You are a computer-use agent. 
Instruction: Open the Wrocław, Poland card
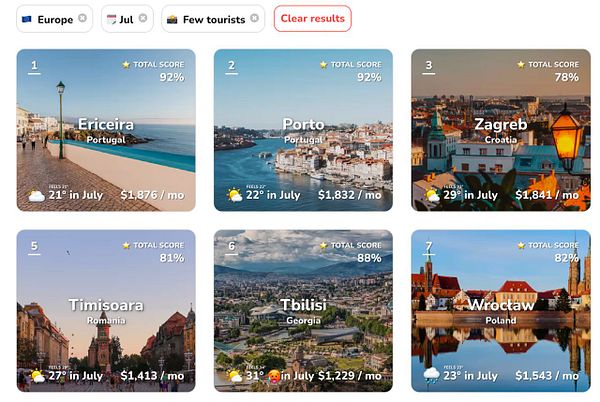[x=500, y=310]
